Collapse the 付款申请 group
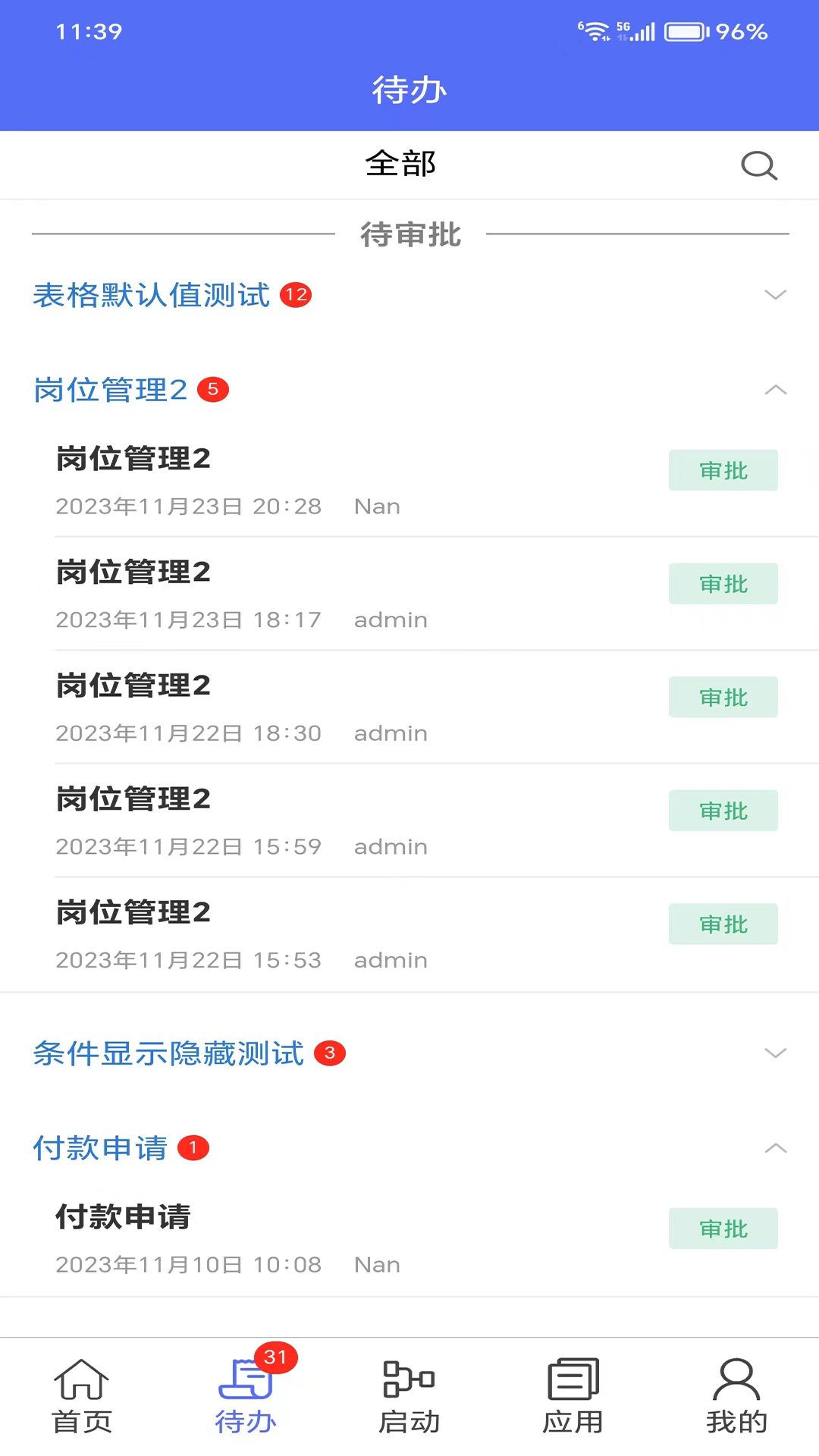 point(775,1148)
